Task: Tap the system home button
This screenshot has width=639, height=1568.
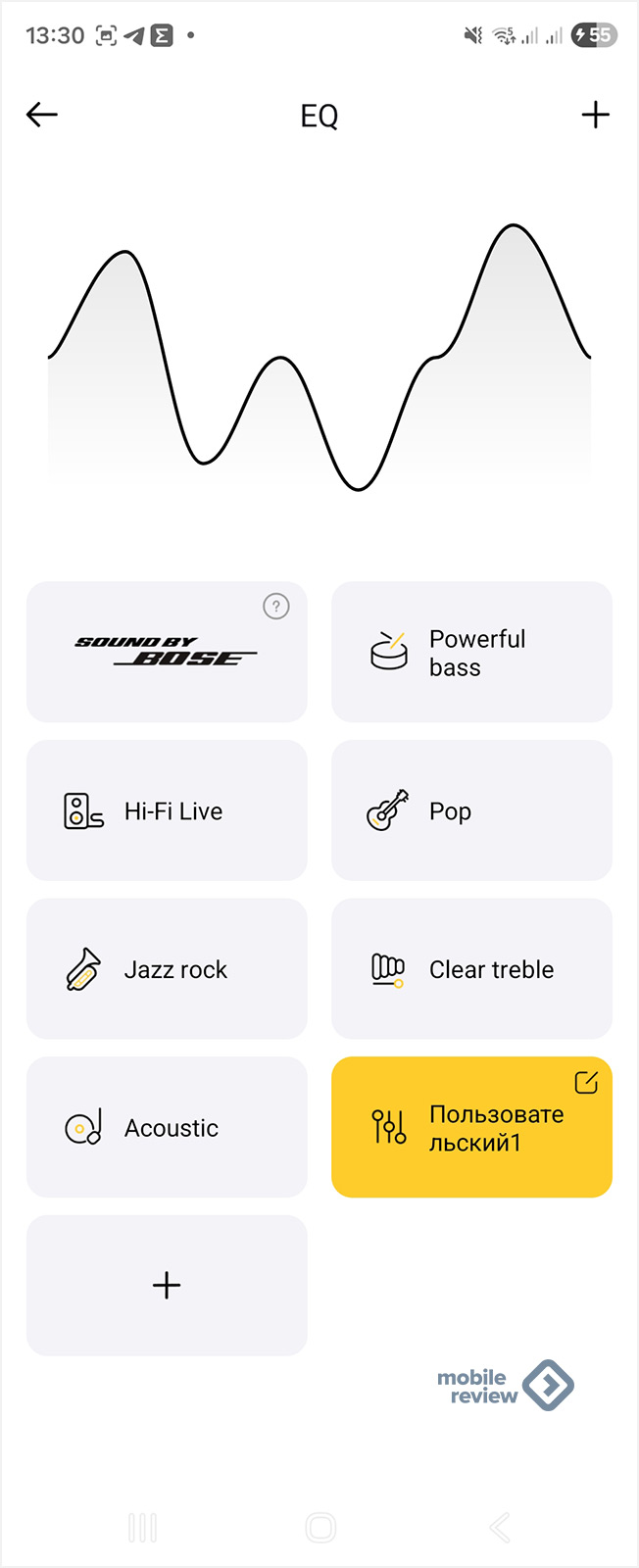Action: (320, 1527)
